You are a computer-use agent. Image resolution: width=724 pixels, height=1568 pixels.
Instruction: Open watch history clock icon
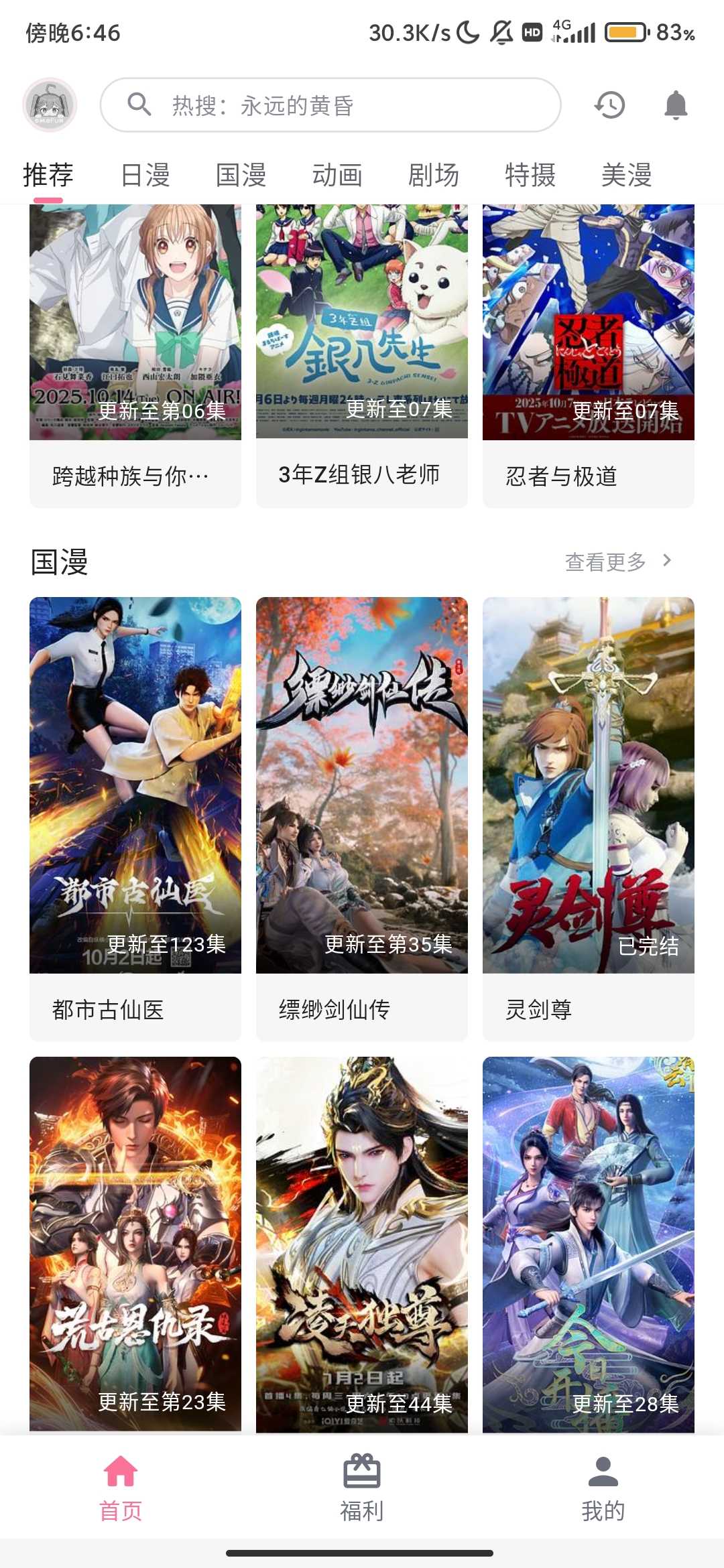[x=609, y=105]
